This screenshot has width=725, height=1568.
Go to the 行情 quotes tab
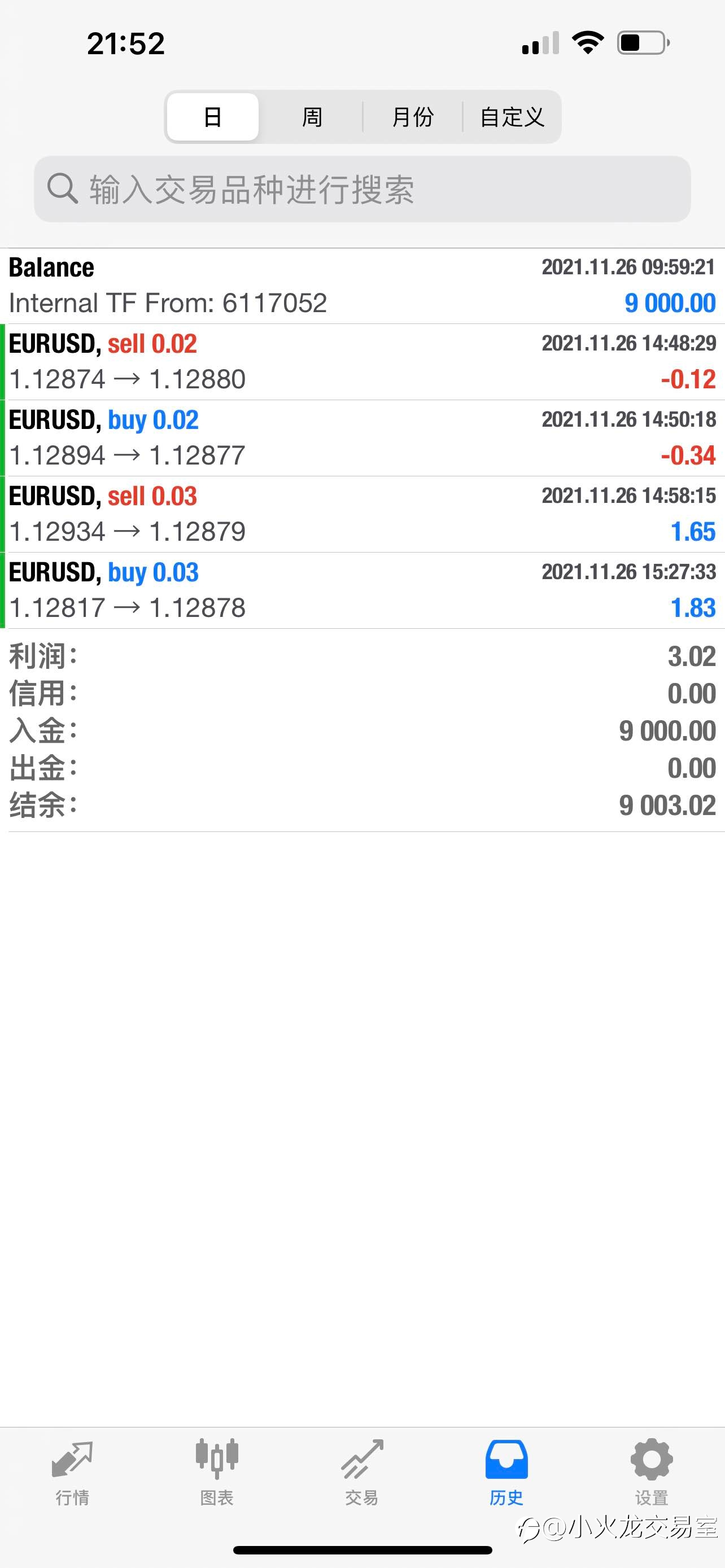point(72,1473)
